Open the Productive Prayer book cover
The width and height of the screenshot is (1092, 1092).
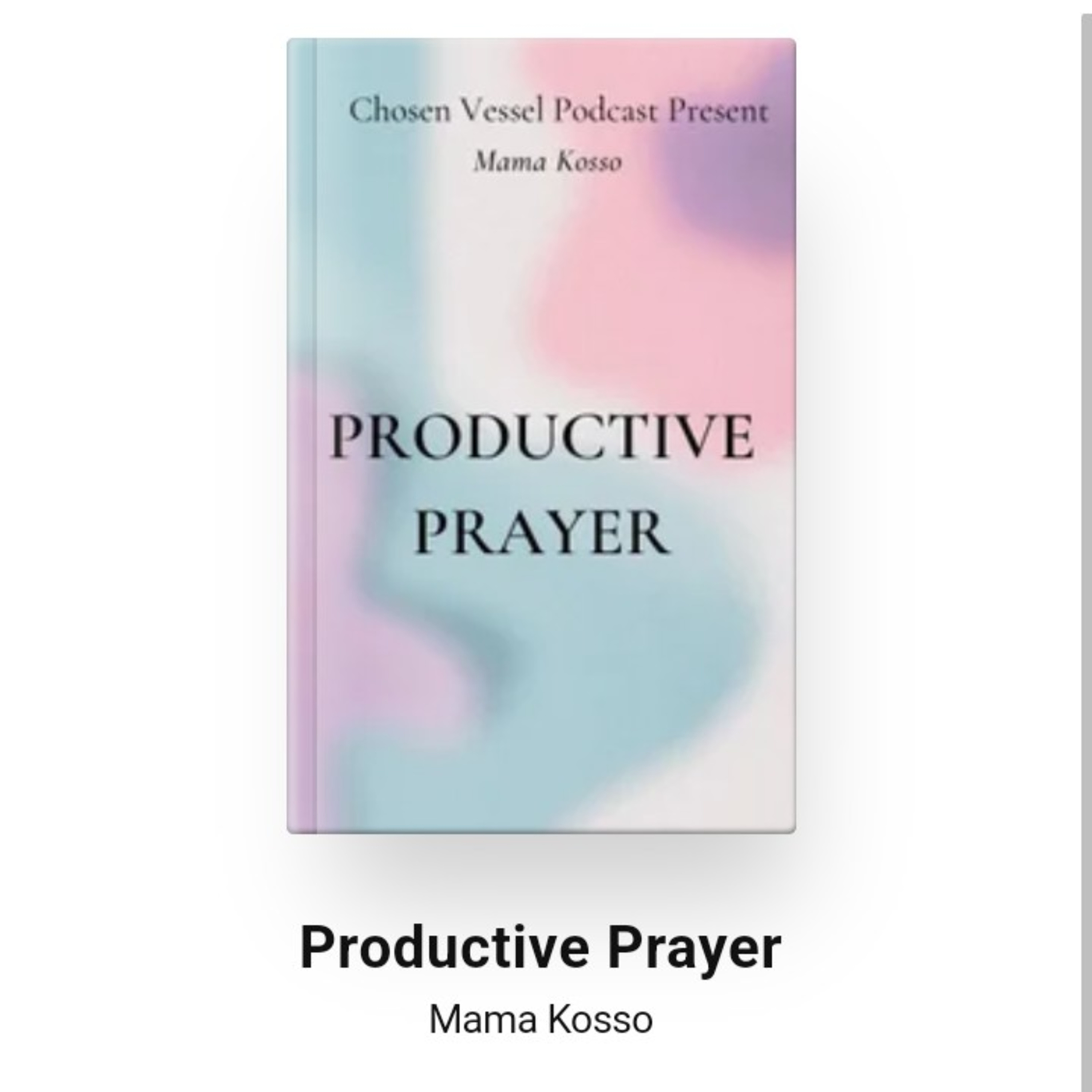541,436
